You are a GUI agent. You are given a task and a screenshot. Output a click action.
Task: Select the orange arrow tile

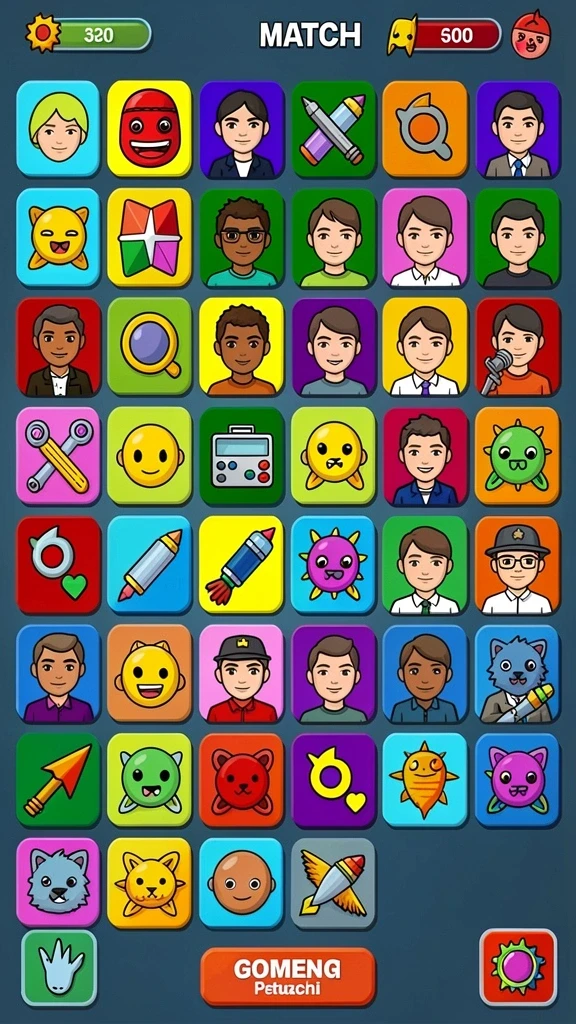click(x=58, y=780)
